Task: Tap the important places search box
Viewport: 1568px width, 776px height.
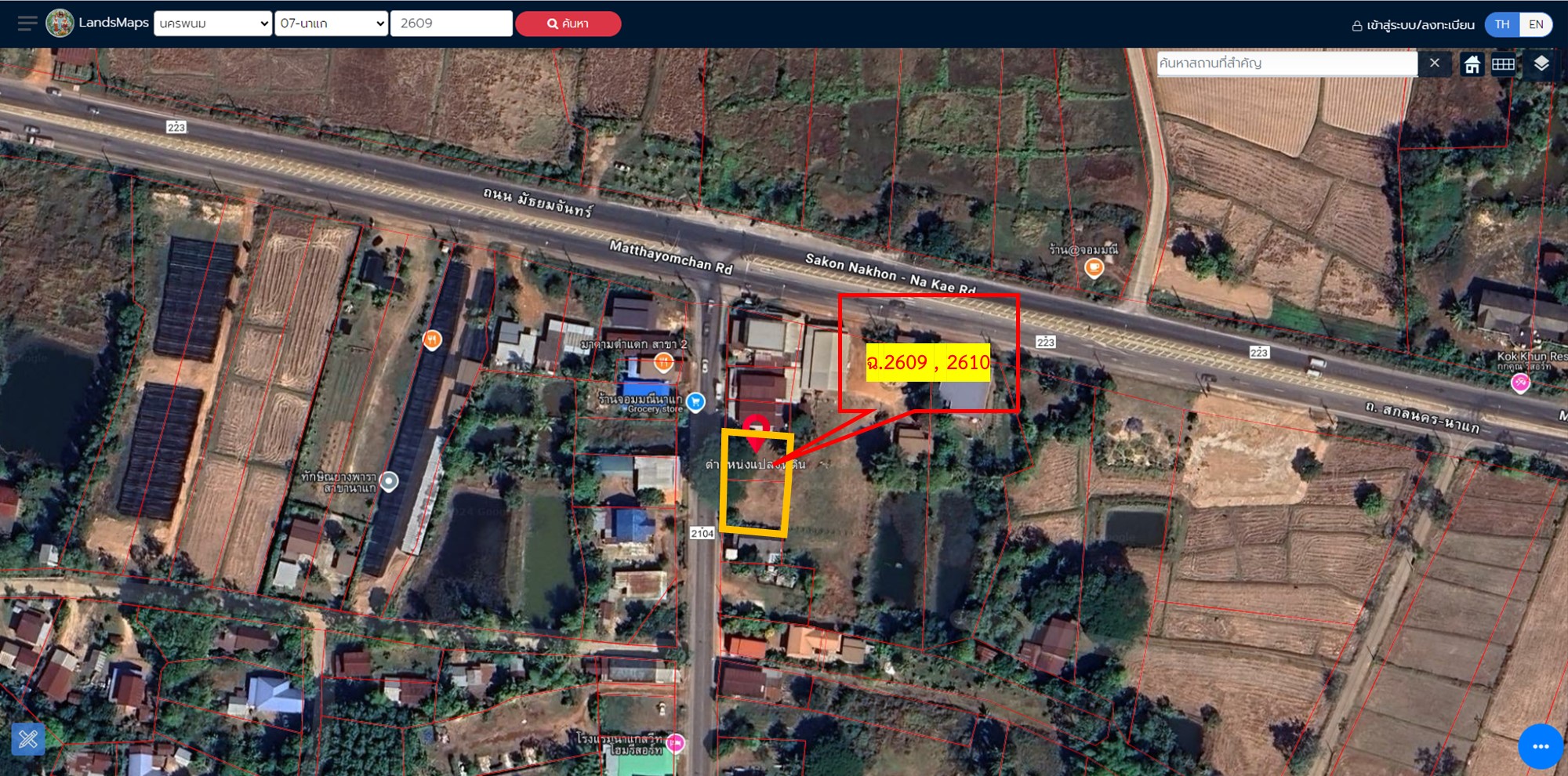Action: point(1287,63)
